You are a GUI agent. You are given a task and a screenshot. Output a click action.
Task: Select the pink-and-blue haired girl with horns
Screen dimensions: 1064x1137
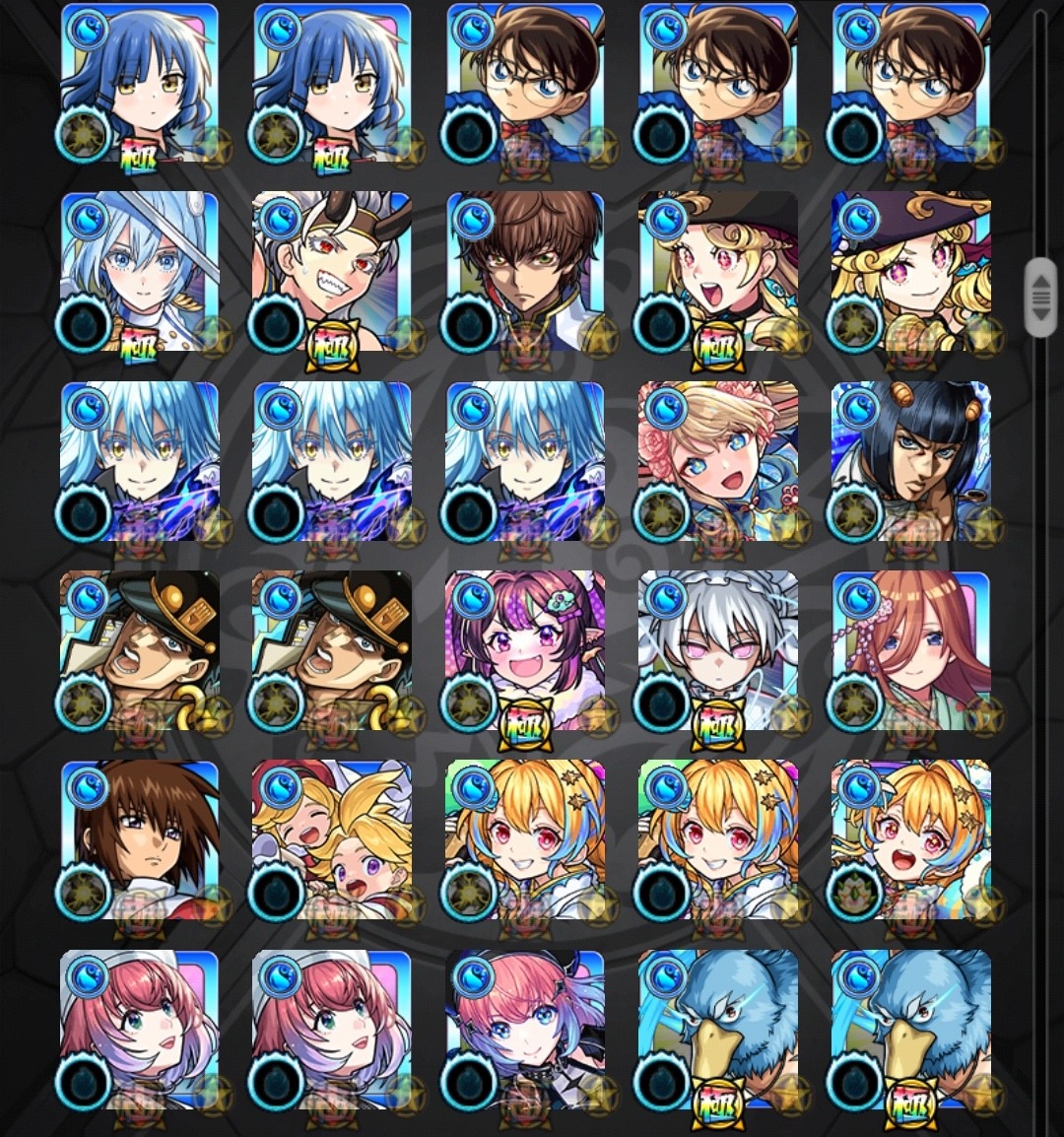[x=525, y=1031]
